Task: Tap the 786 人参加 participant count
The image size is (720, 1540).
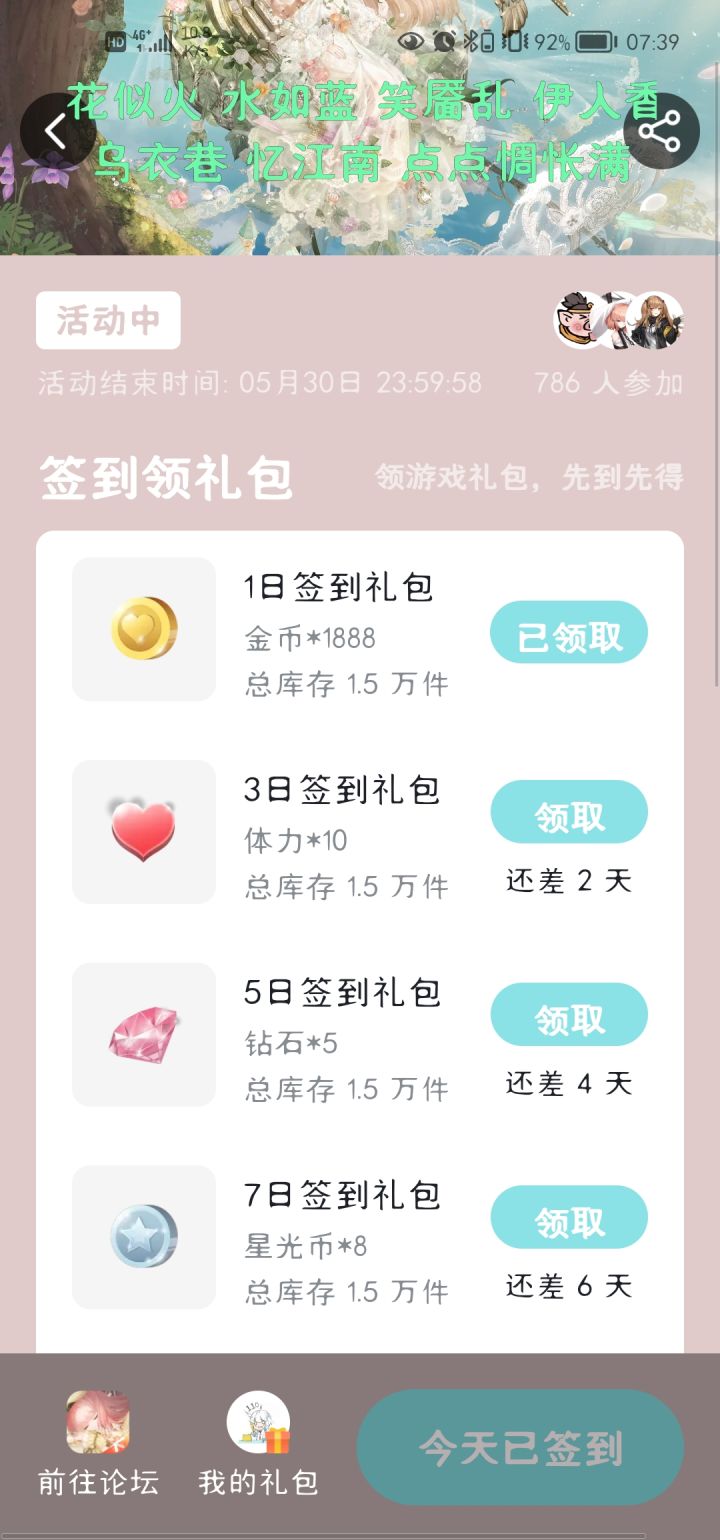Action: [611, 383]
